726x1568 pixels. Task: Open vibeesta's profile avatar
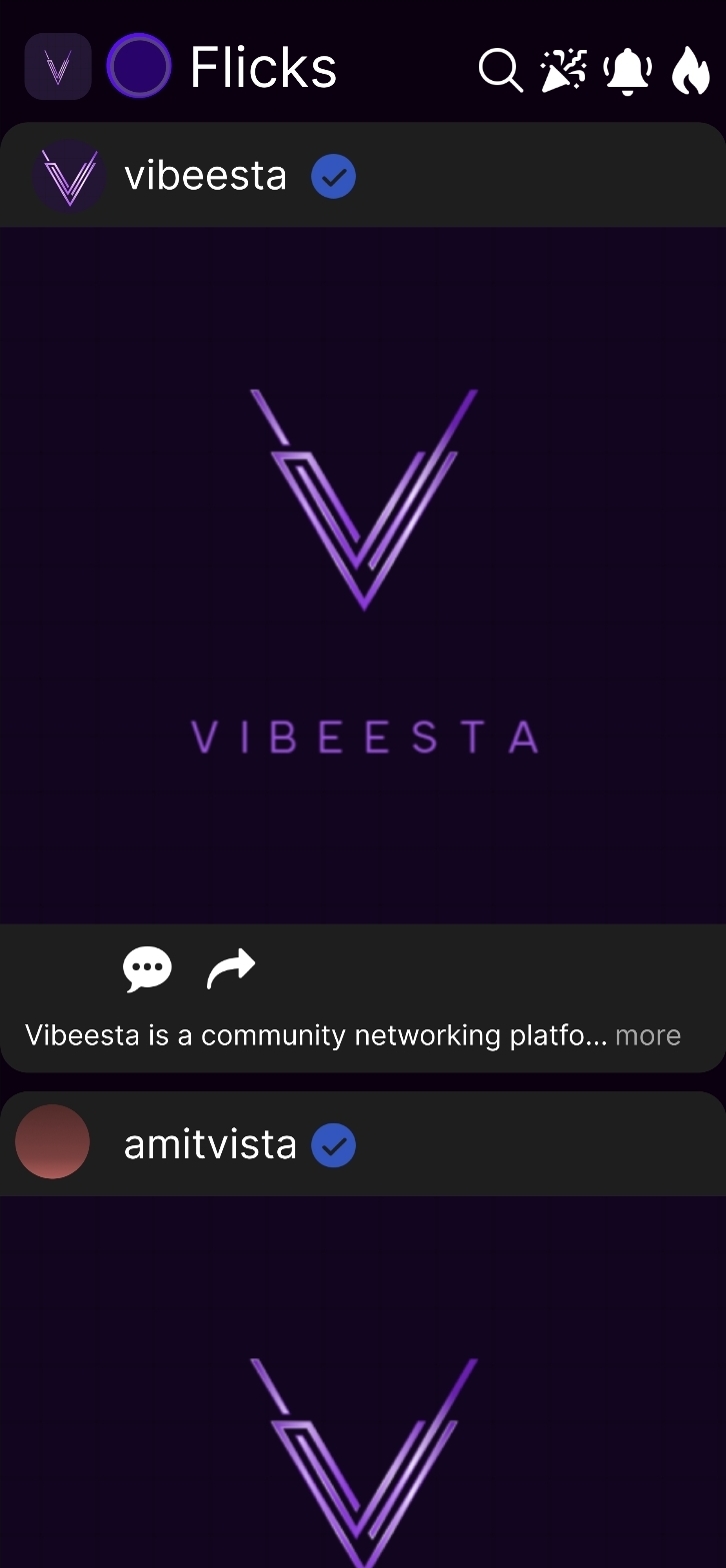[x=69, y=175]
